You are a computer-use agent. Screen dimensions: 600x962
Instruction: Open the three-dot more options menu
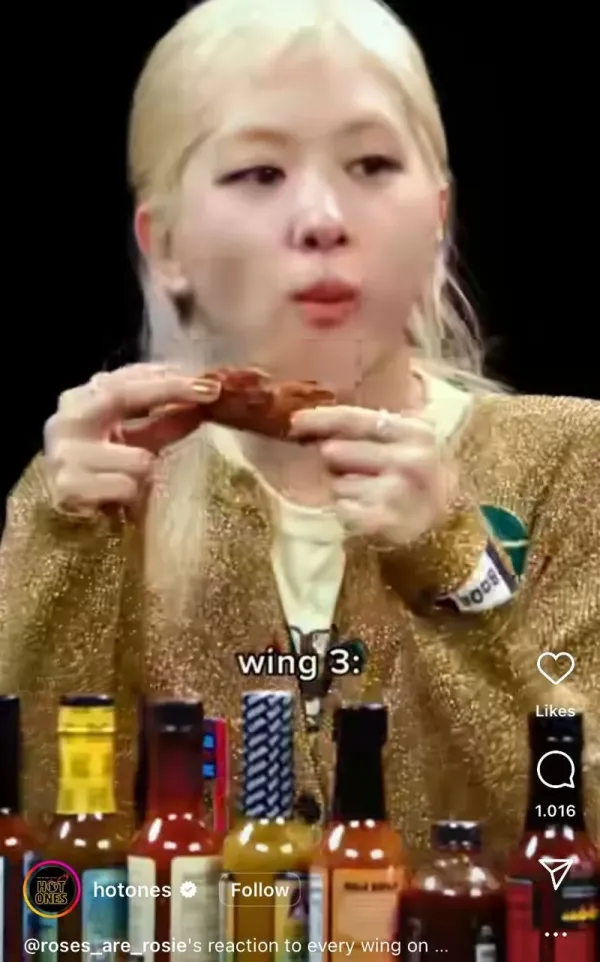coord(555,934)
